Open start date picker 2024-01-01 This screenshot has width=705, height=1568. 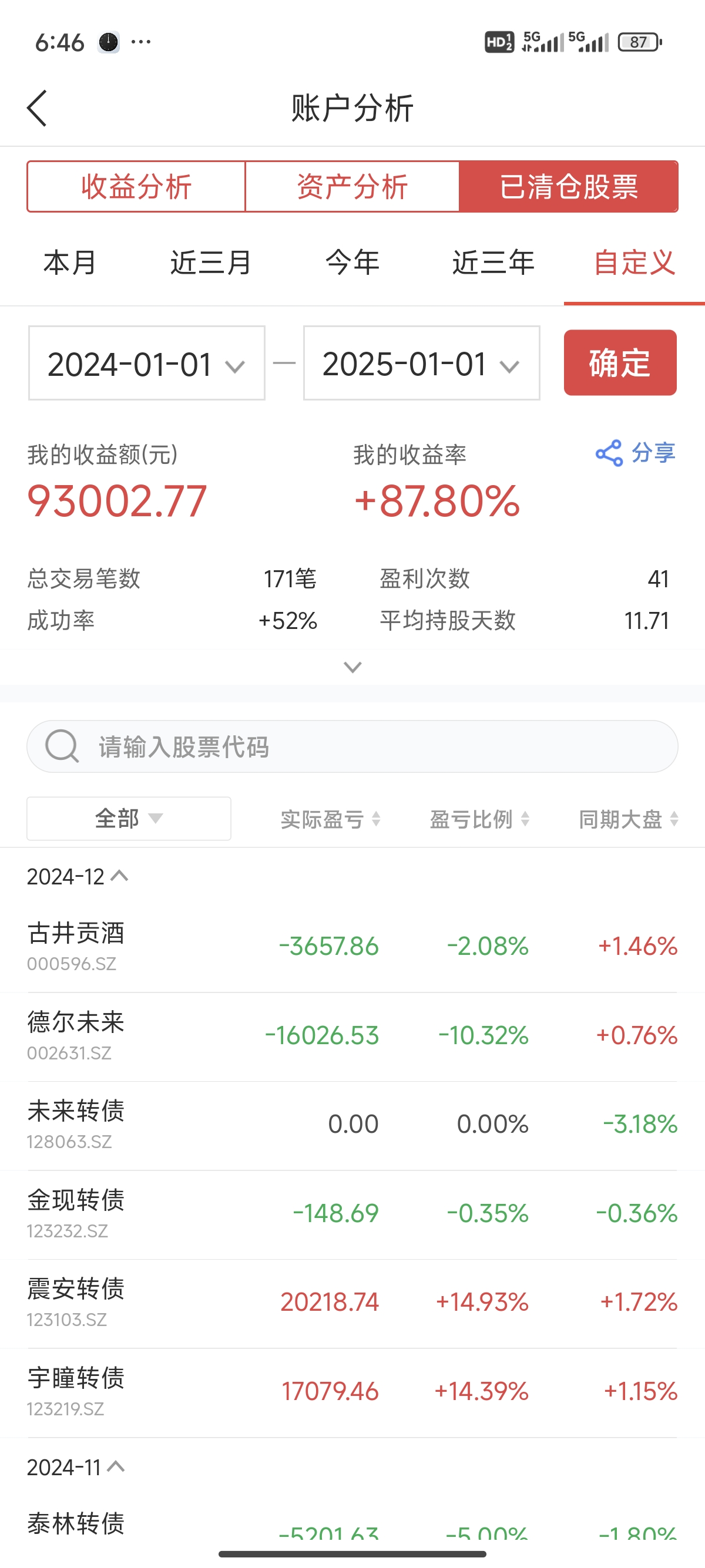coord(147,364)
